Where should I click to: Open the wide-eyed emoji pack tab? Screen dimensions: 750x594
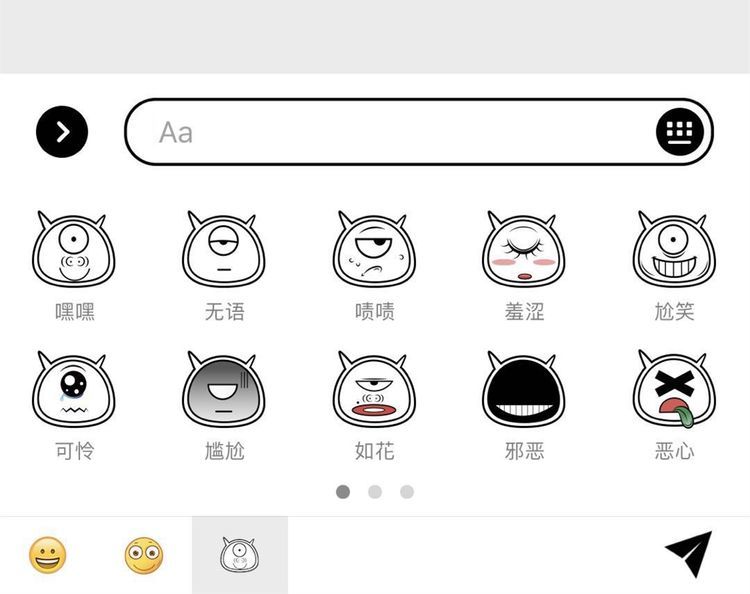click(143, 555)
